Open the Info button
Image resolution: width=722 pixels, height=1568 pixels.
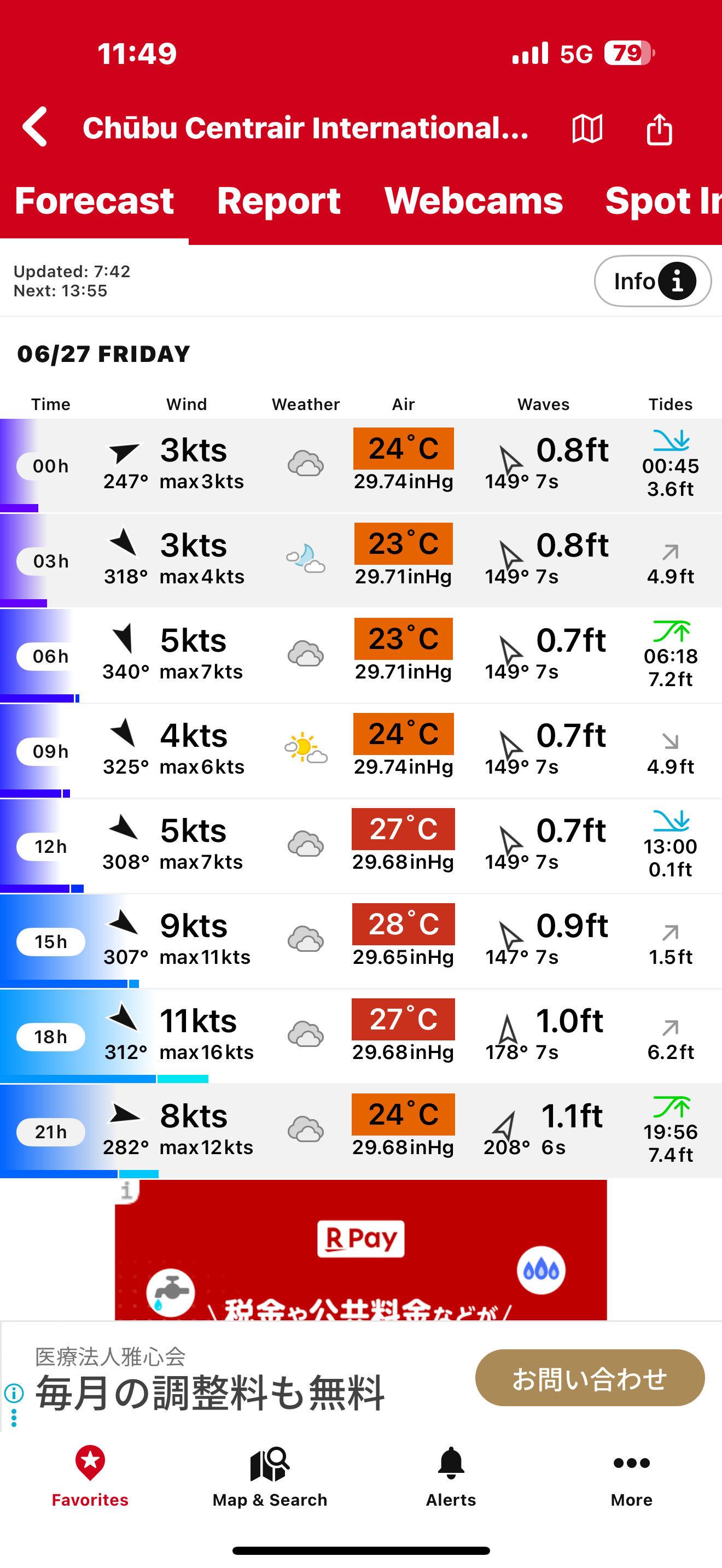click(x=653, y=281)
